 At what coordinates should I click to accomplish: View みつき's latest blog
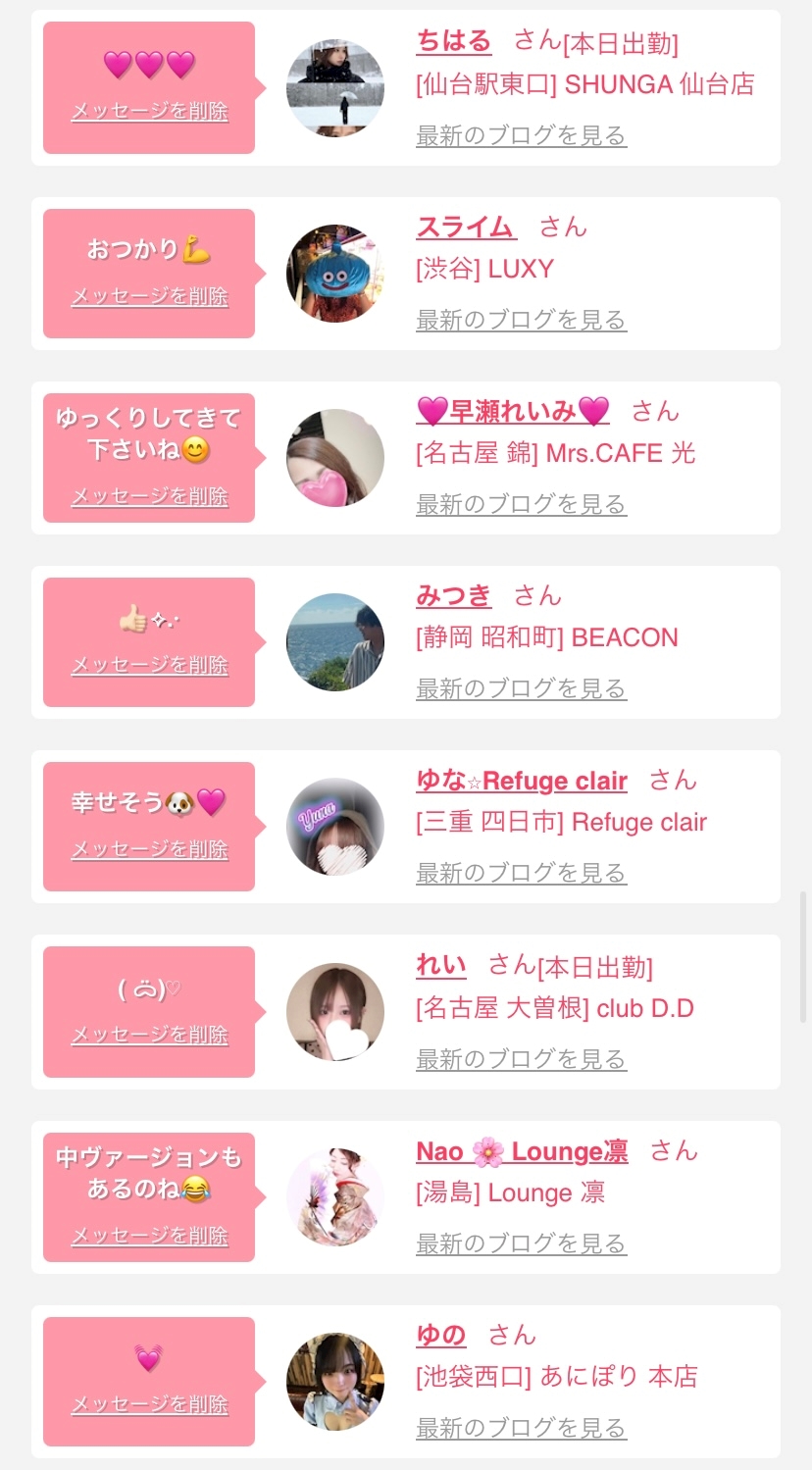(521, 689)
